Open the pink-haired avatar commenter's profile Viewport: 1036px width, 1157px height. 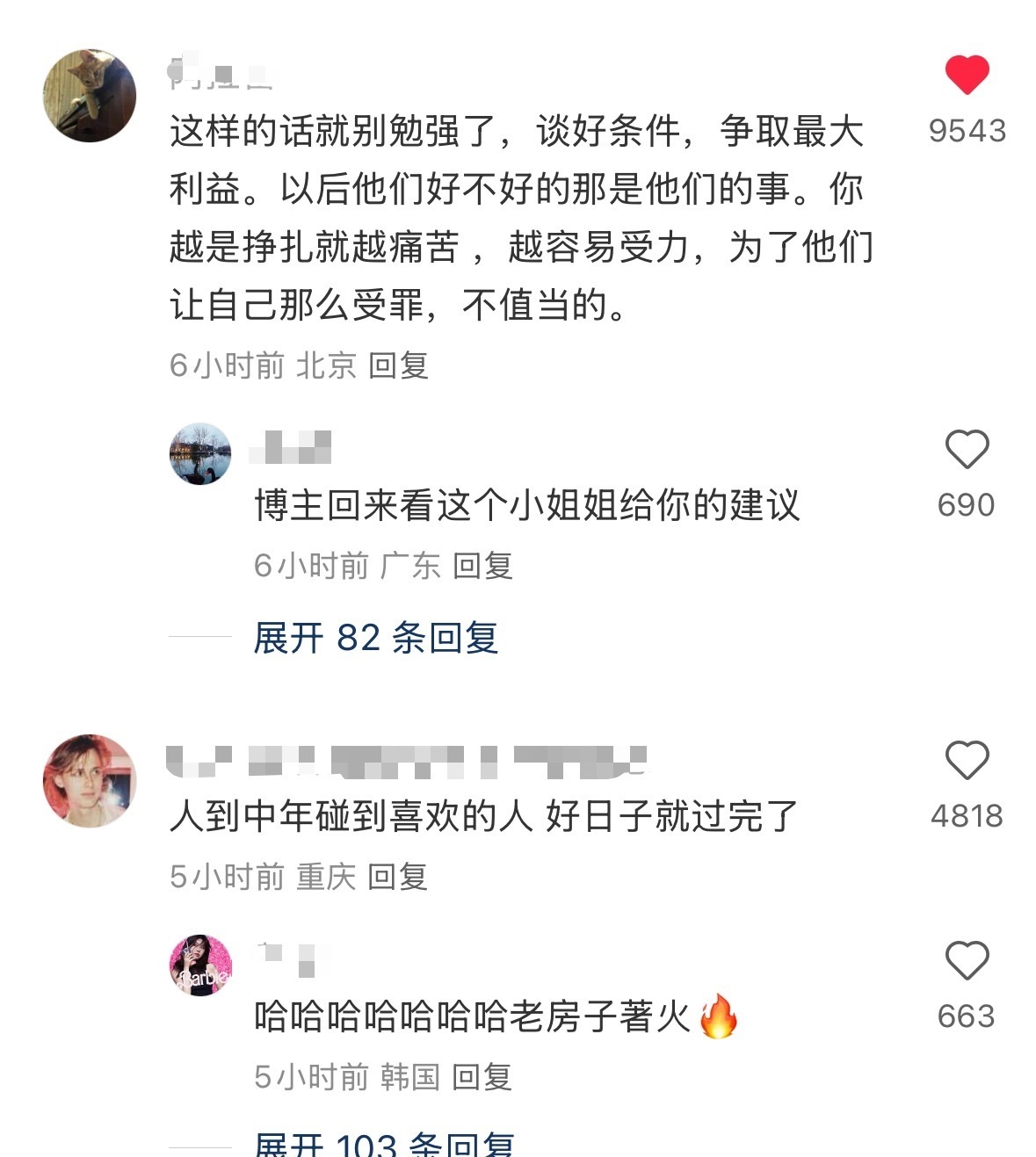tap(90, 781)
